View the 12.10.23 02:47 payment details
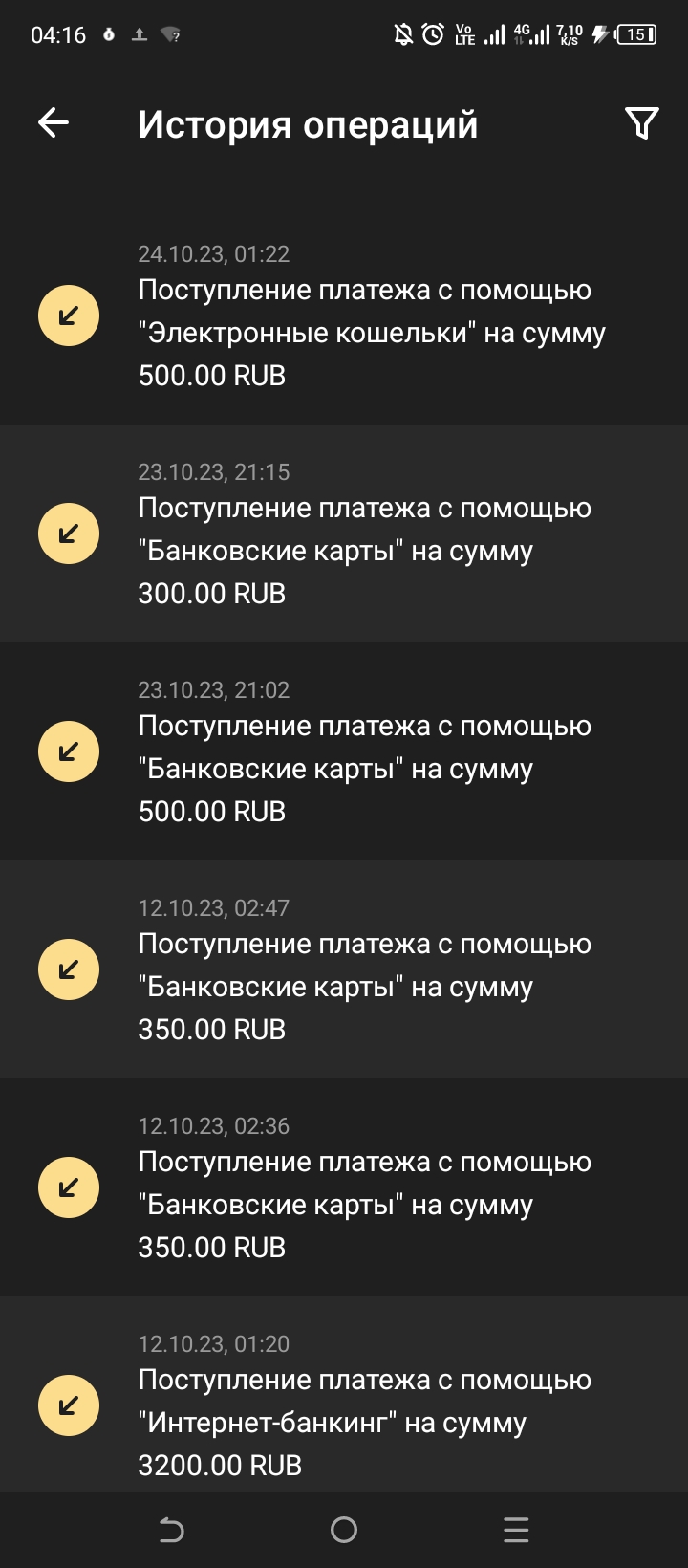Screen dimensions: 688x1568 363,969
